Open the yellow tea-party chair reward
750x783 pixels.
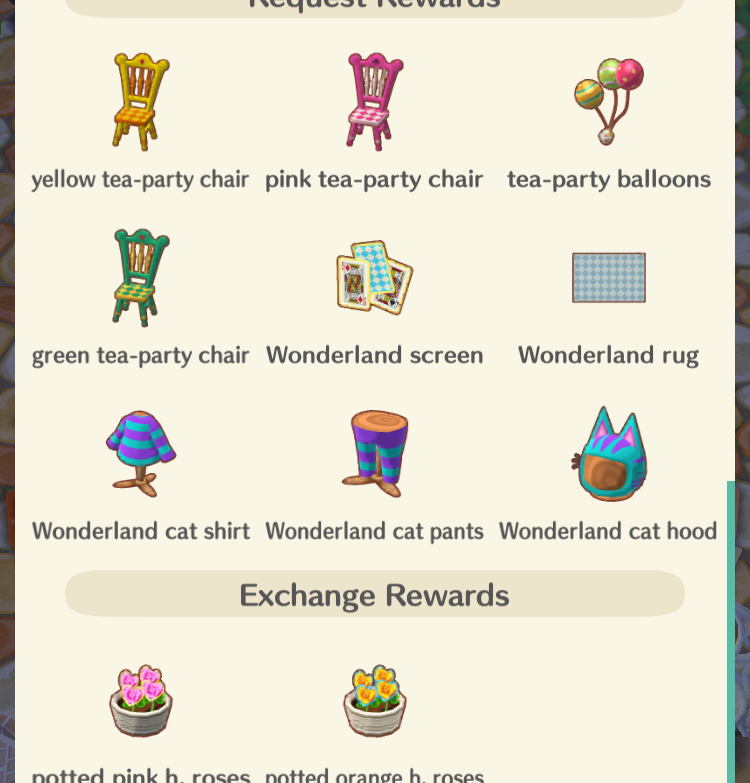tap(140, 102)
